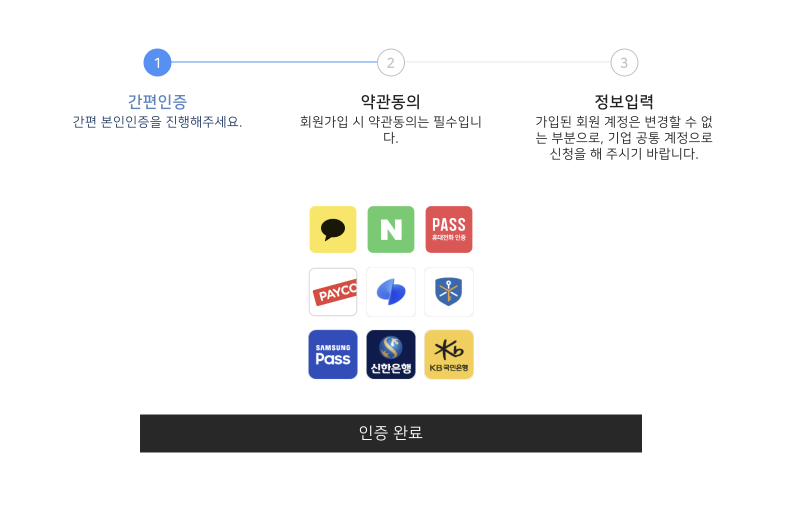Select KB국민은행 authentication
800x510 pixels.
449,354
